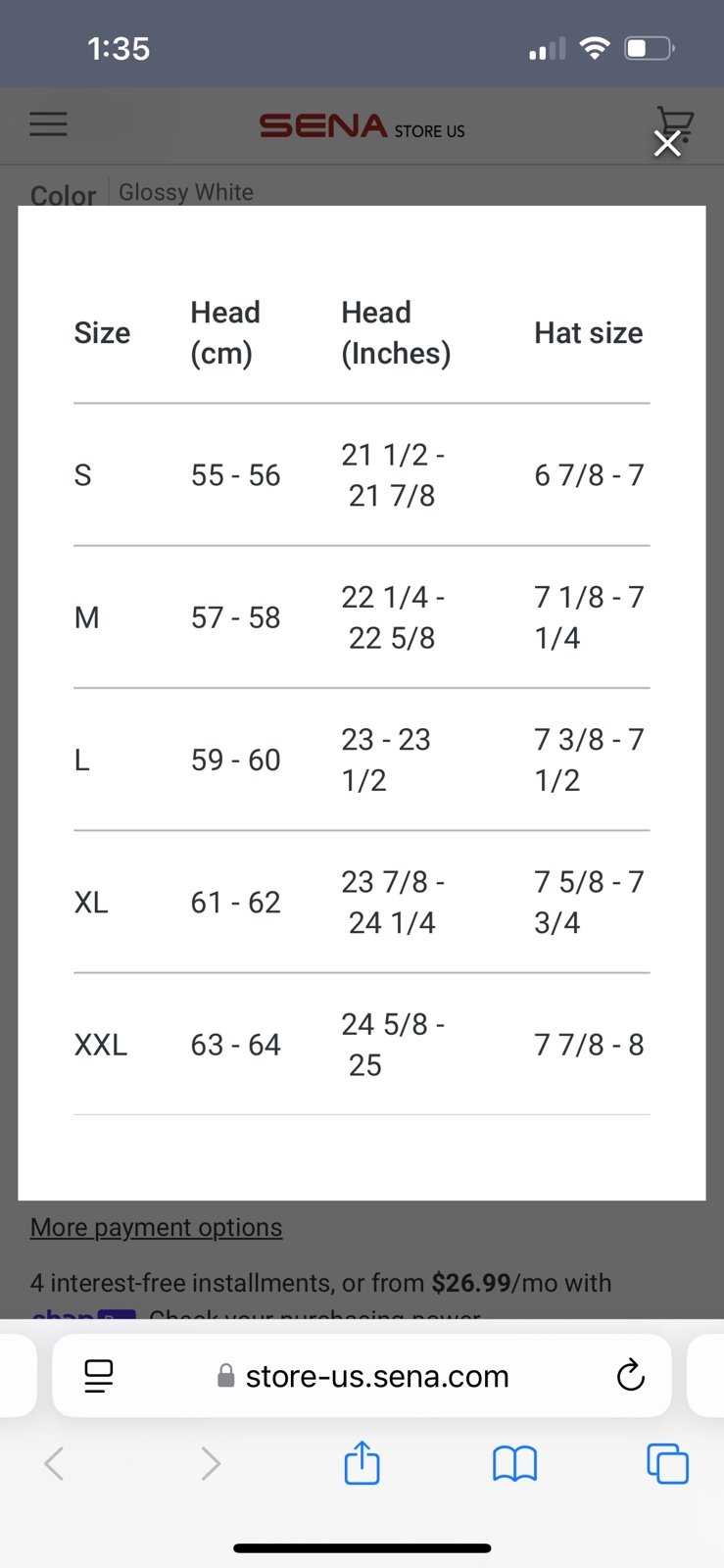Reload the page

point(631,1376)
